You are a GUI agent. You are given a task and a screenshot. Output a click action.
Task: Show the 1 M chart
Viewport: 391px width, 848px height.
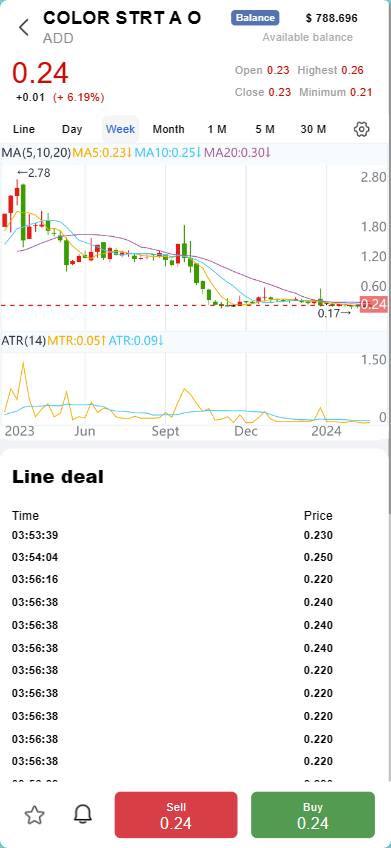(x=217, y=129)
